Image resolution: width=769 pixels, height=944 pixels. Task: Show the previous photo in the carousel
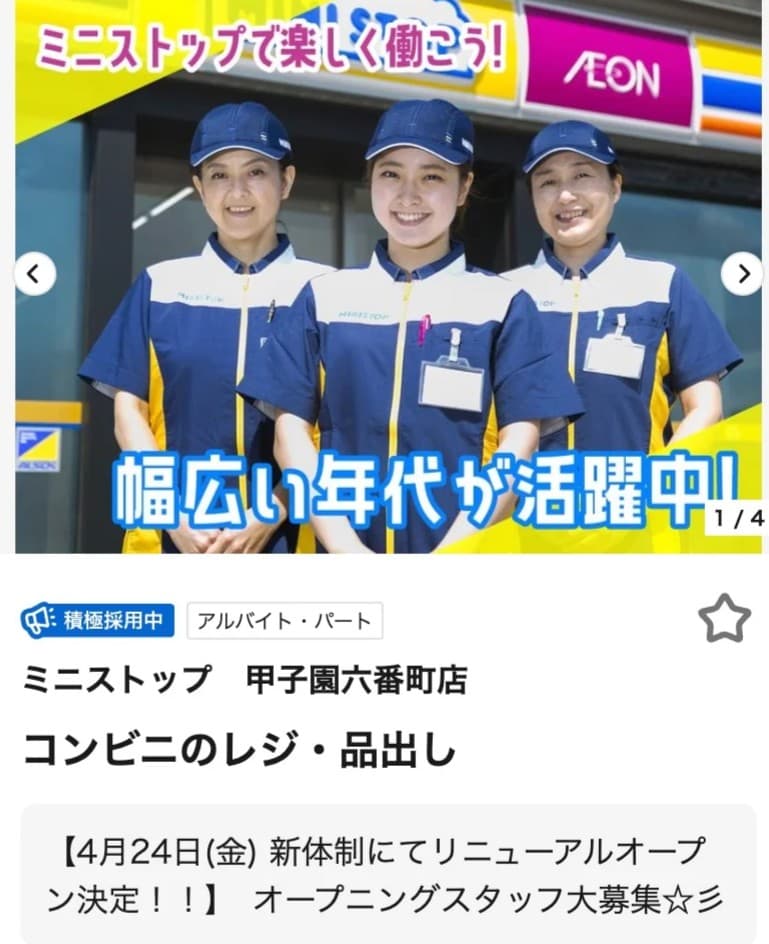35,274
